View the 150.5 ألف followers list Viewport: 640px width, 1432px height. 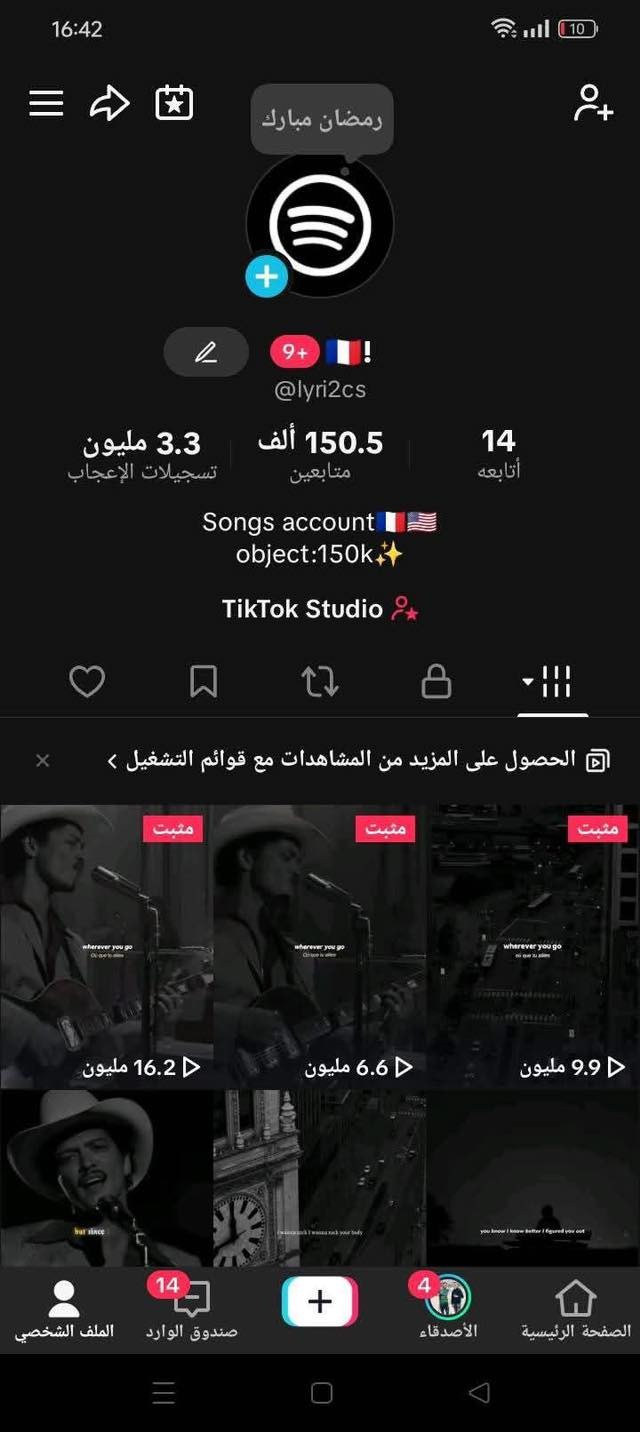click(x=320, y=453)
